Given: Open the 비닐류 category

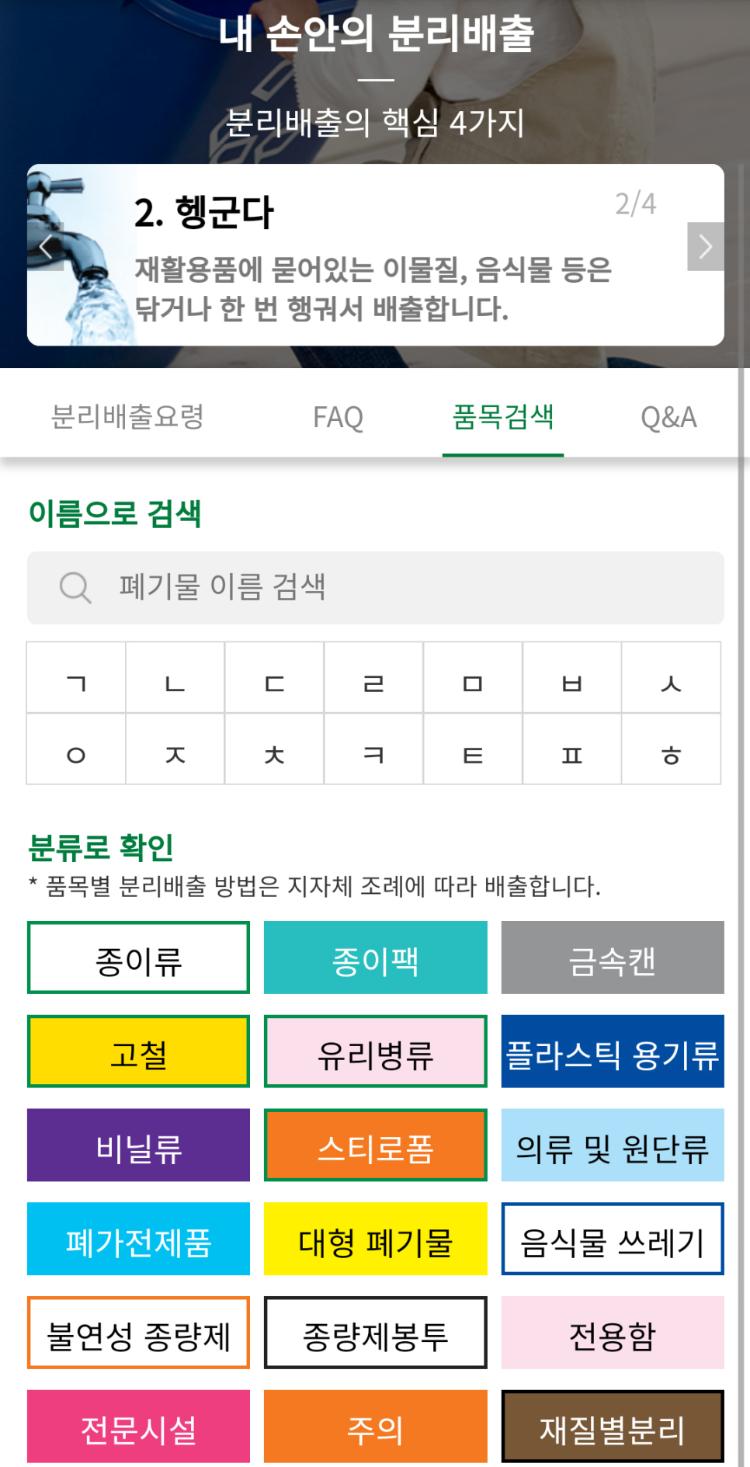Looking at the screenshot, I should pyautogui.click(x=138, y=1146).
